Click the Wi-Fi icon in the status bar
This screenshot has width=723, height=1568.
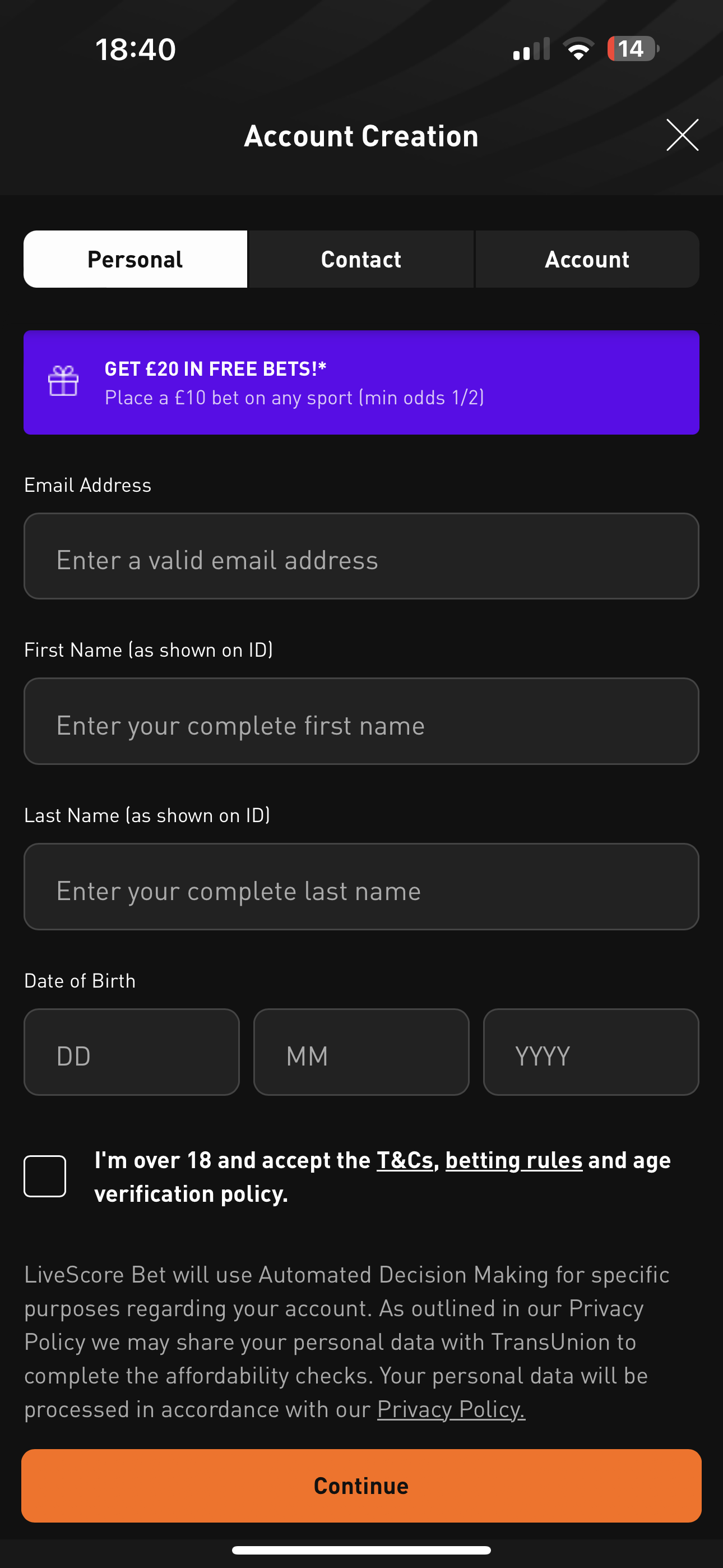coord(576,49)
